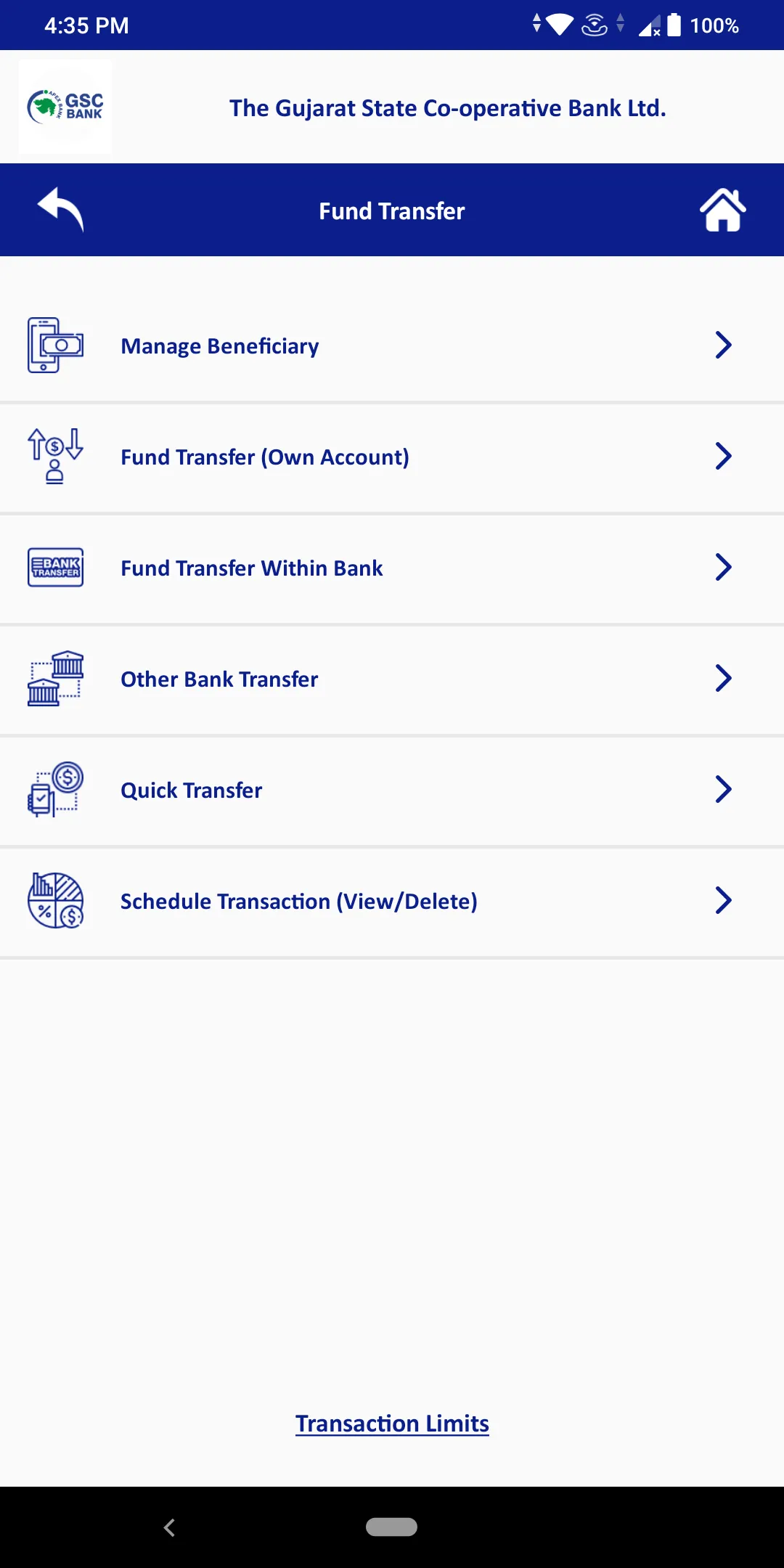Select Fund Transfer (Own Account)
The image size is (784, 1568).
coord(392,457)
